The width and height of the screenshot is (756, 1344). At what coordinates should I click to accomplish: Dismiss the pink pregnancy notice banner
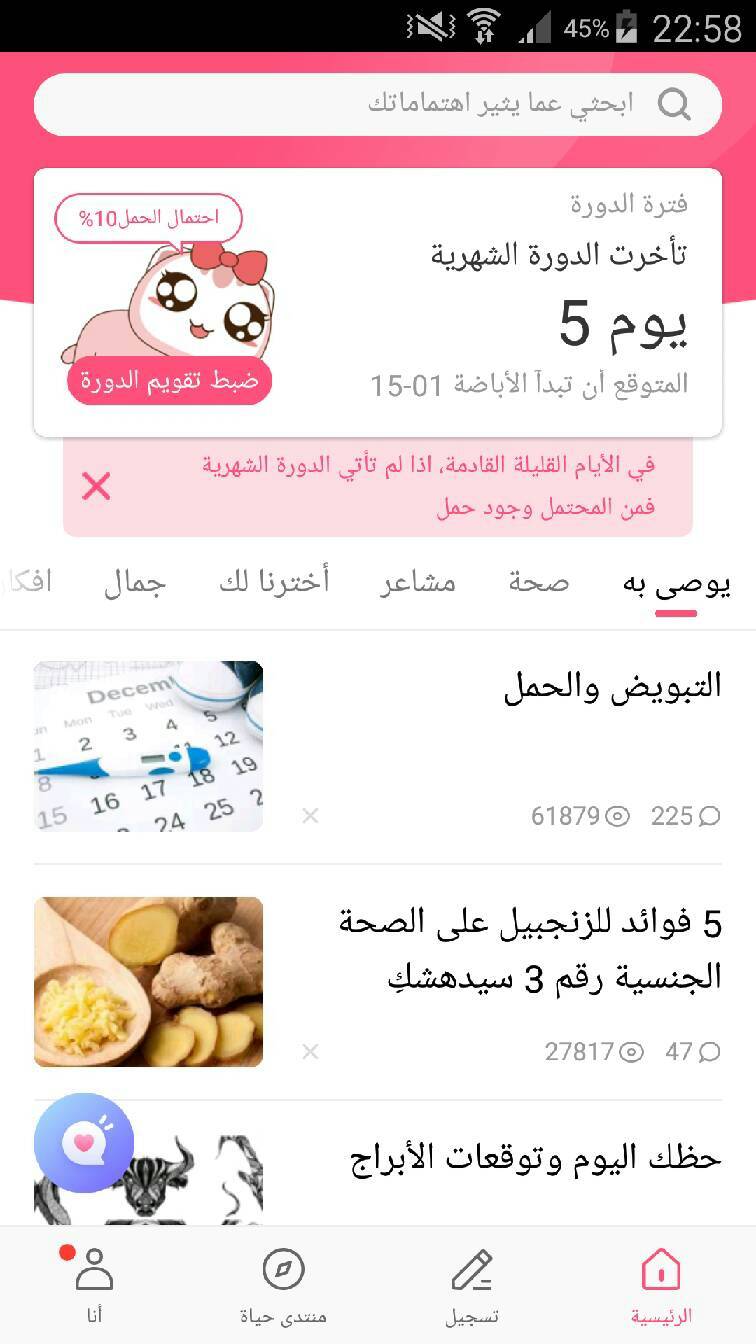97,487
